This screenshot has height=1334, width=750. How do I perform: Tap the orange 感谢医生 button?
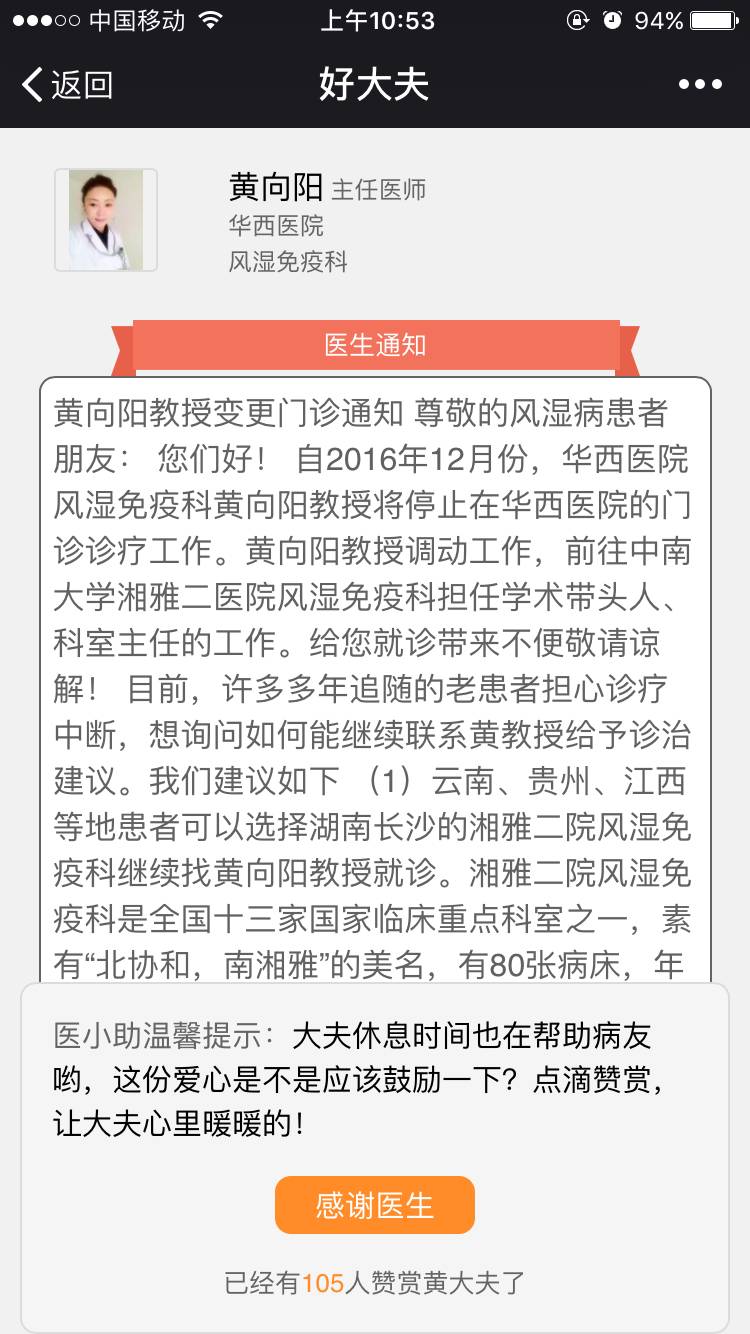(x=375, y=1205)
